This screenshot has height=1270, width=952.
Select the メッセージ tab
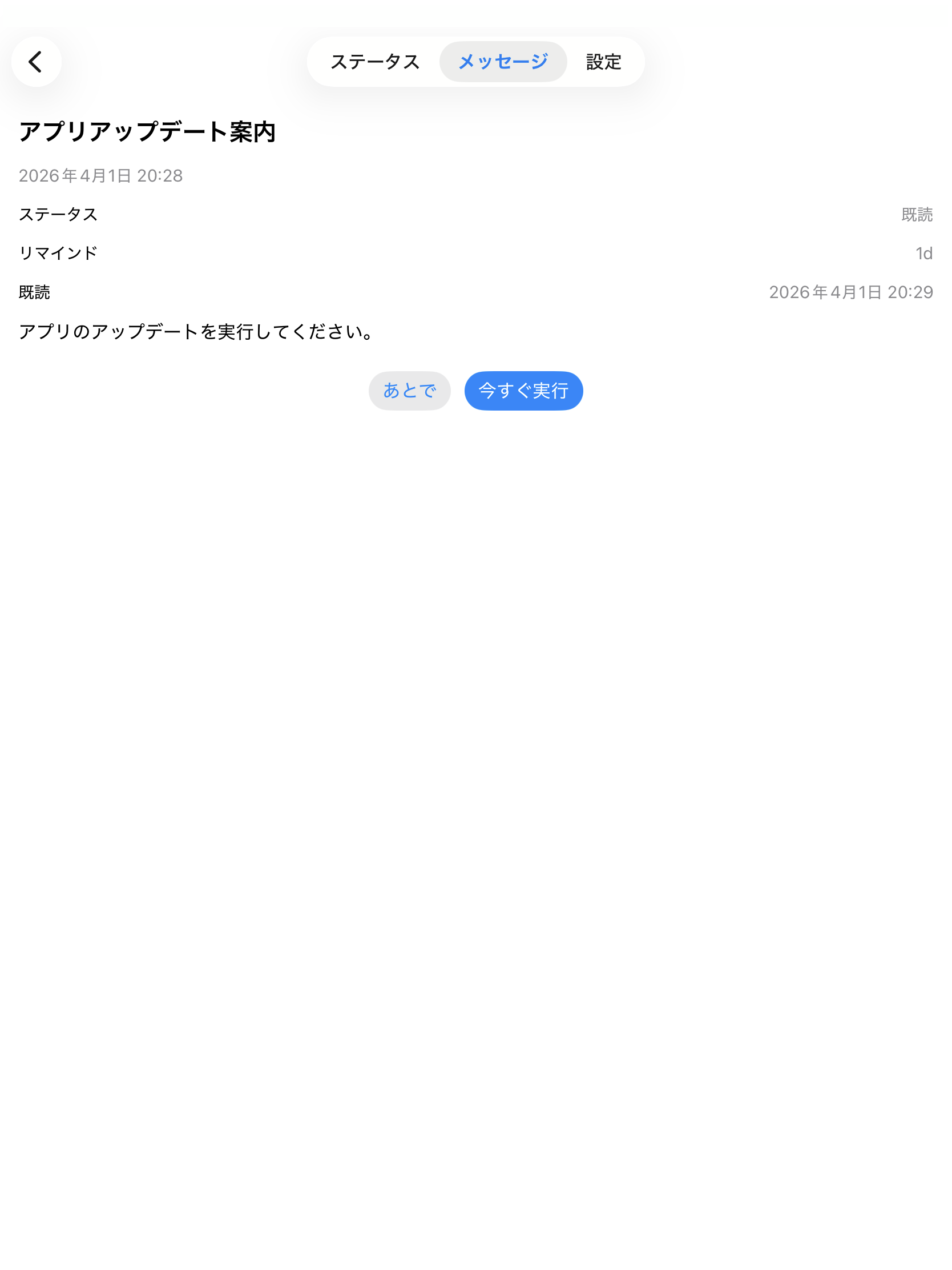(503, 62)
